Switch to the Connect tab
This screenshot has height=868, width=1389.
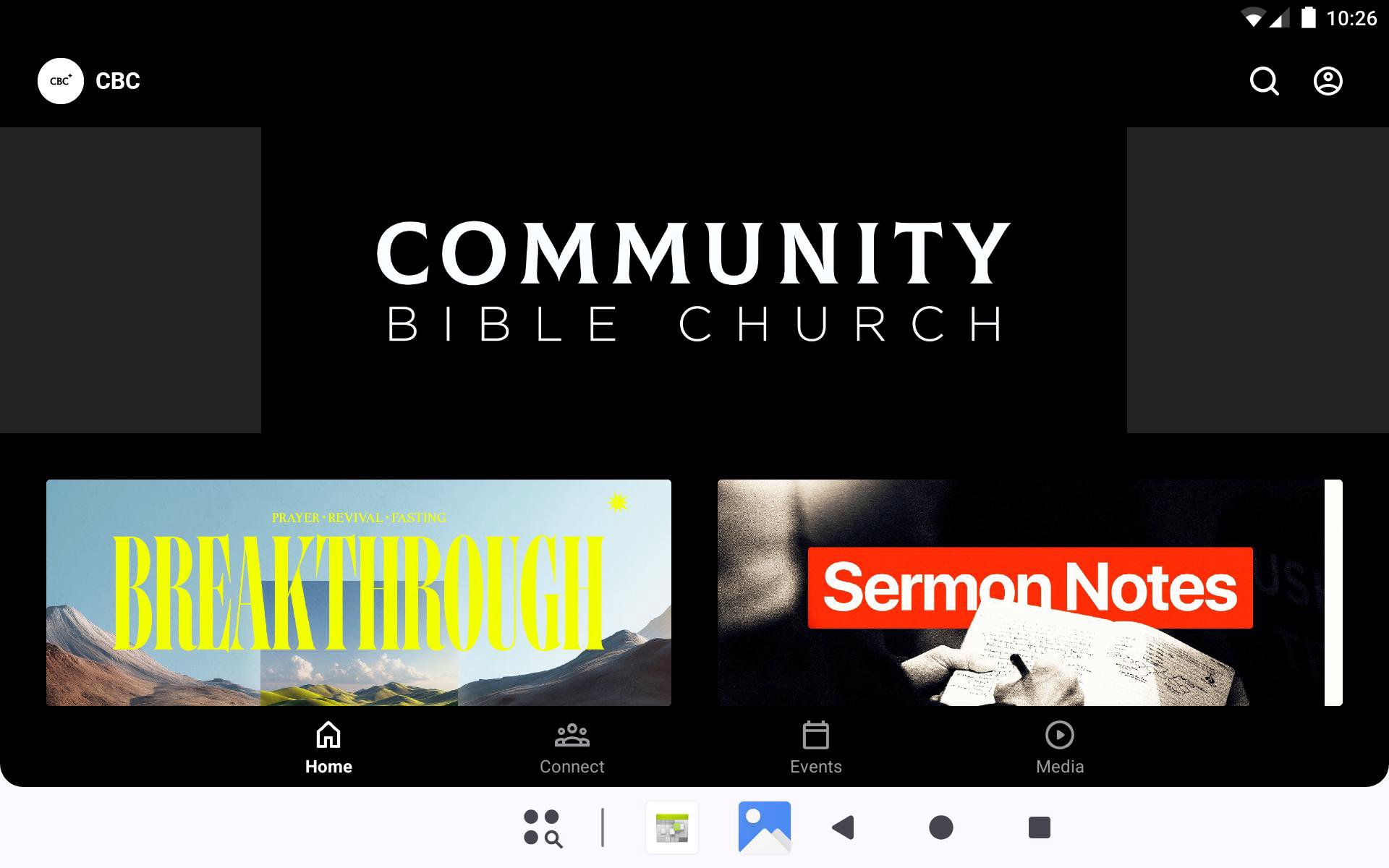(572, 748)
